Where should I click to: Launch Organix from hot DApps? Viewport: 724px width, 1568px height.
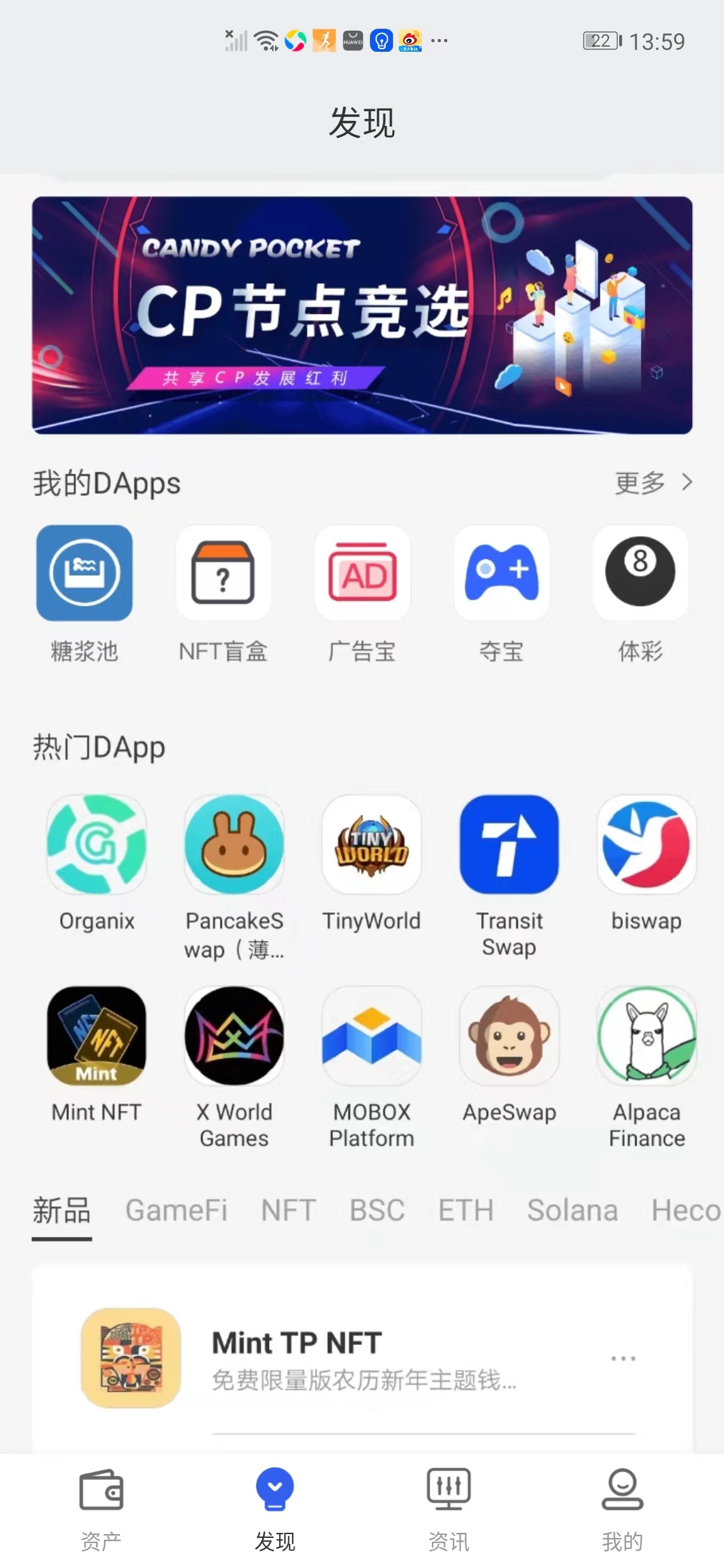[96, 845]
